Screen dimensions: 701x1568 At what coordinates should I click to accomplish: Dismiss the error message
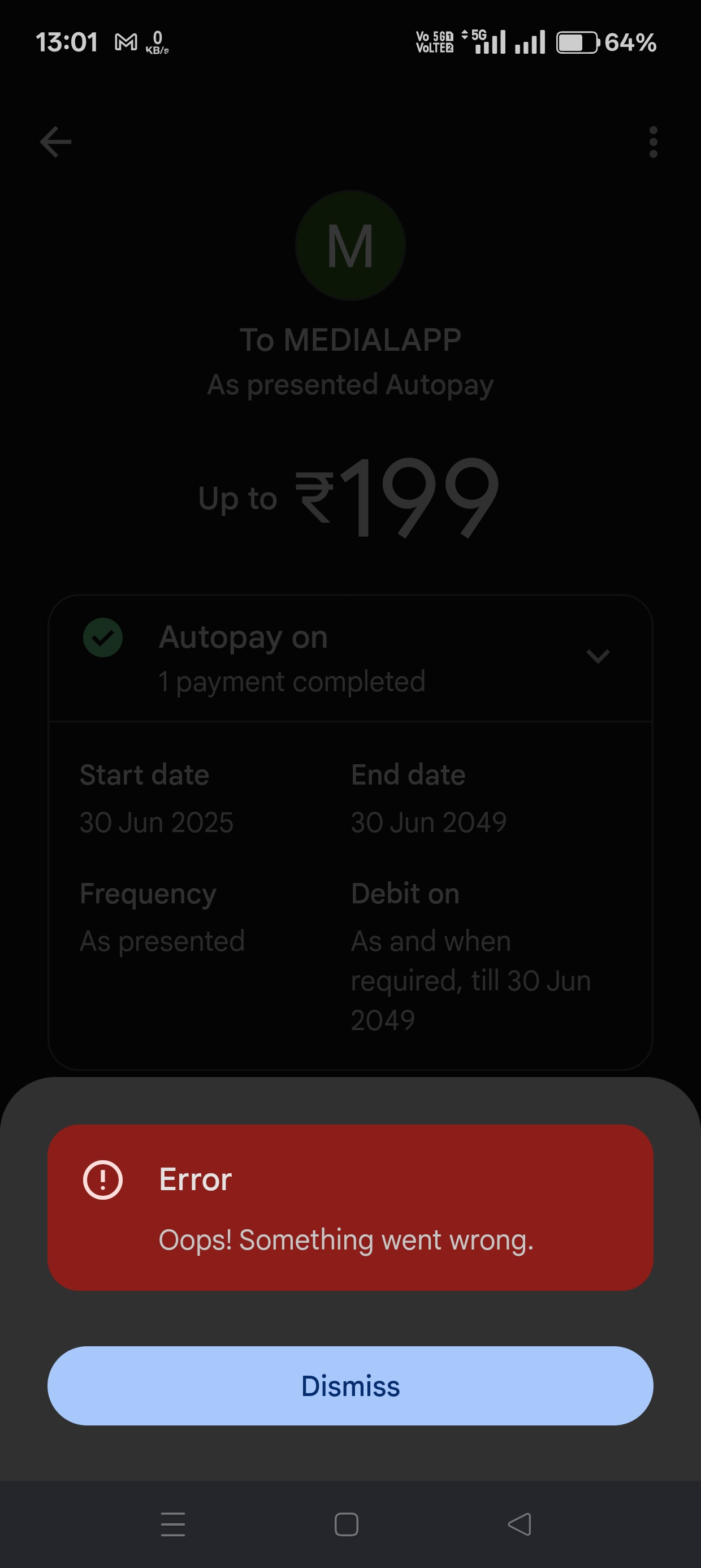pos(350,1385)
